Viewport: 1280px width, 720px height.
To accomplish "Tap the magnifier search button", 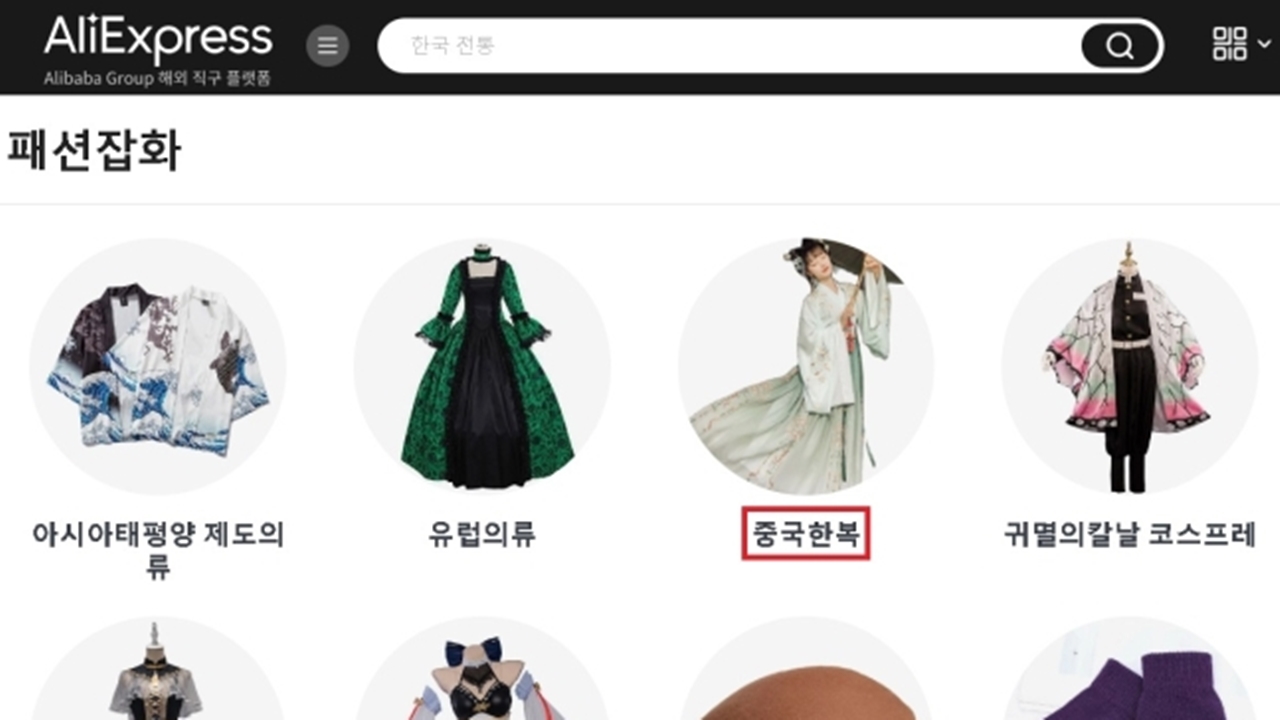I will tap(1120, 46).
